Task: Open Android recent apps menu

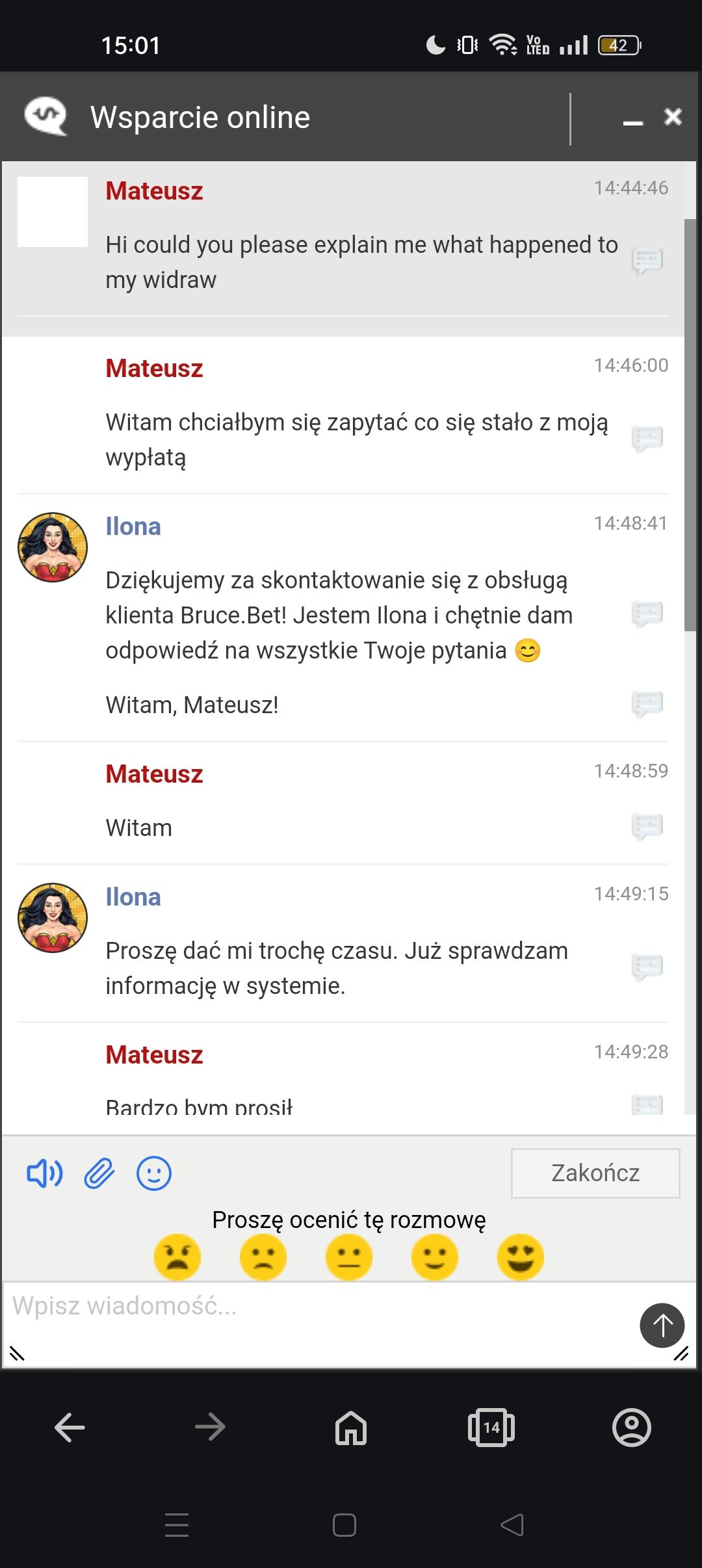Action: (177, 1525)
